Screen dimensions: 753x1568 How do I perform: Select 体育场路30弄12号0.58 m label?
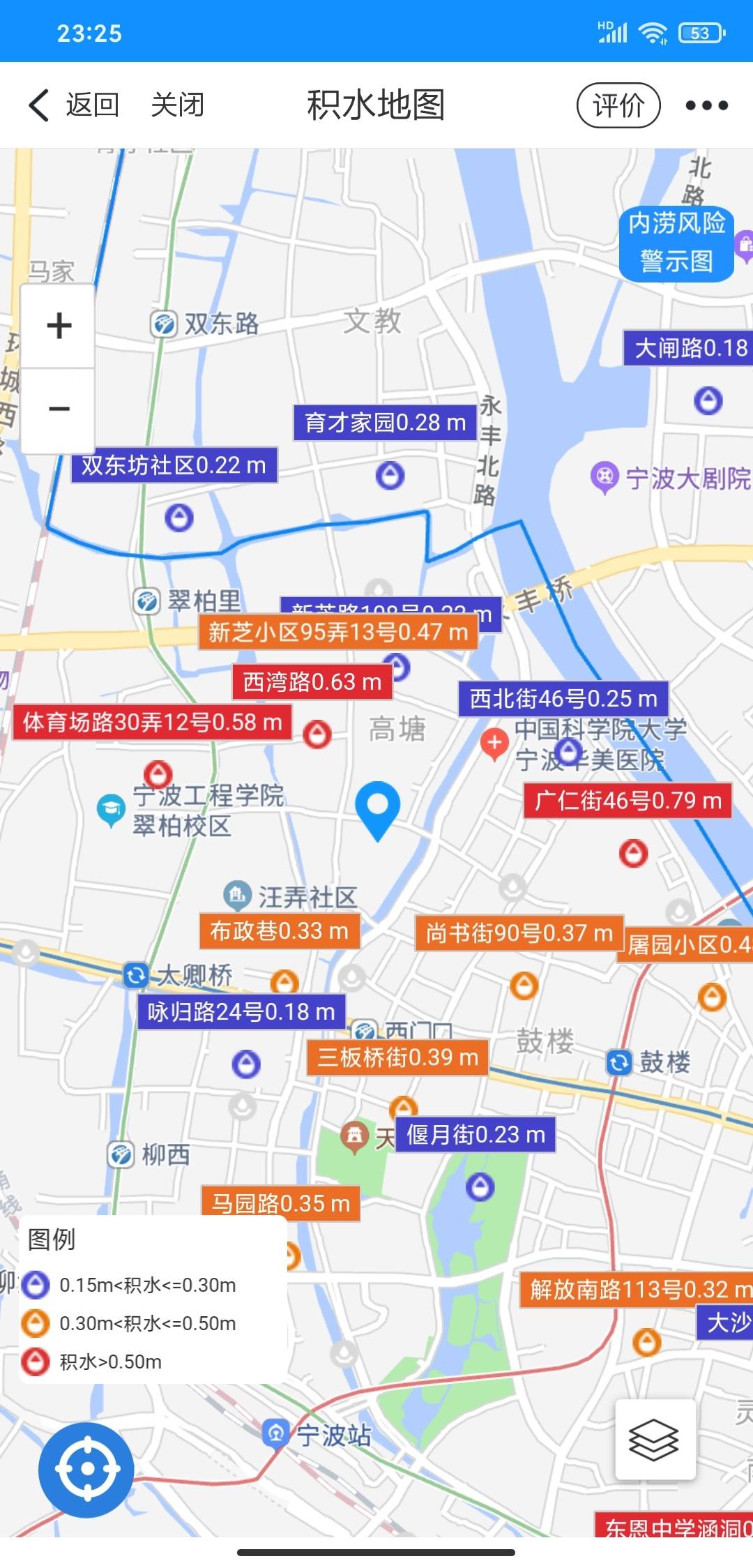(152, 722)
